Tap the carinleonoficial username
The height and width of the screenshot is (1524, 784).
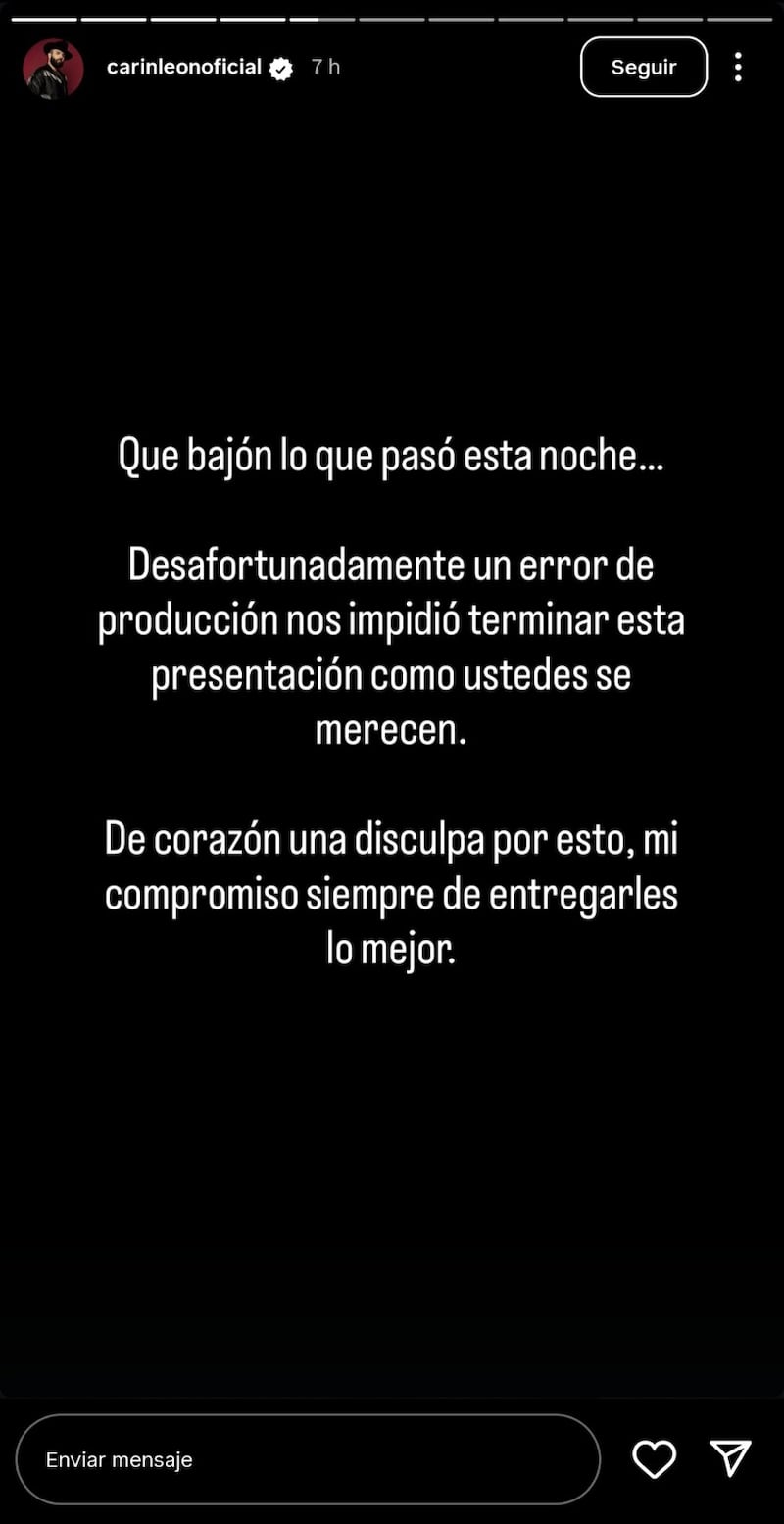point(183,68)
